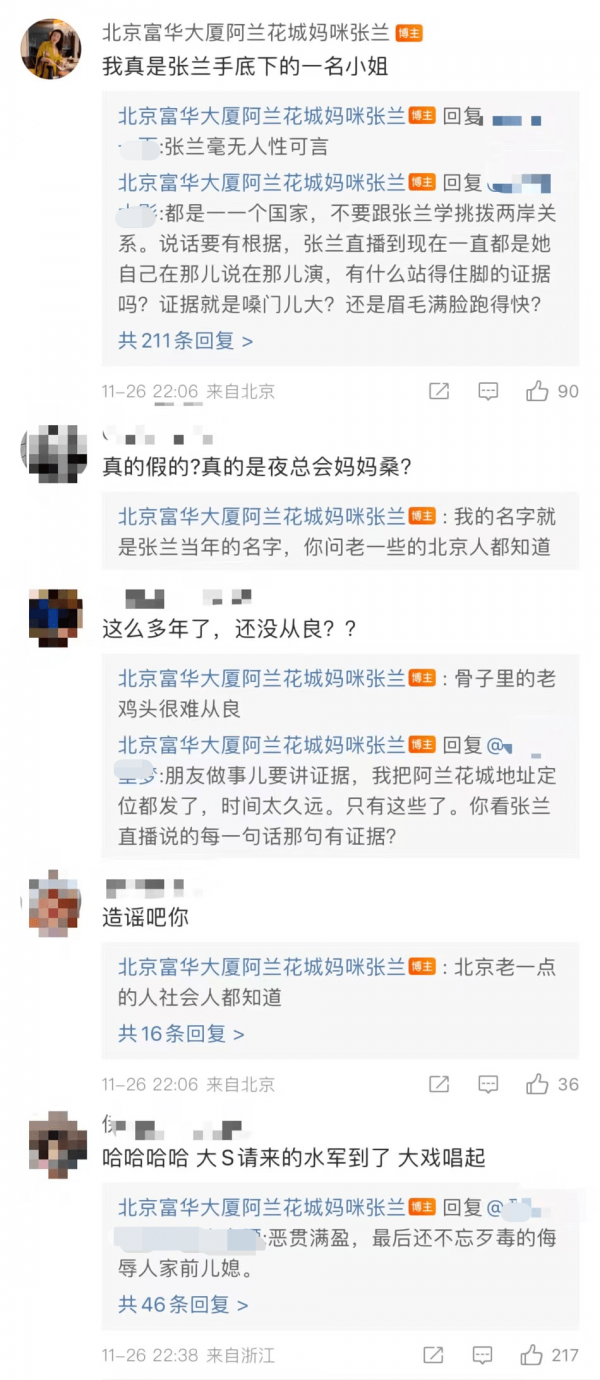Forward the comment with 217 likes
600x1380 pixels.
tap(433, 1355)
